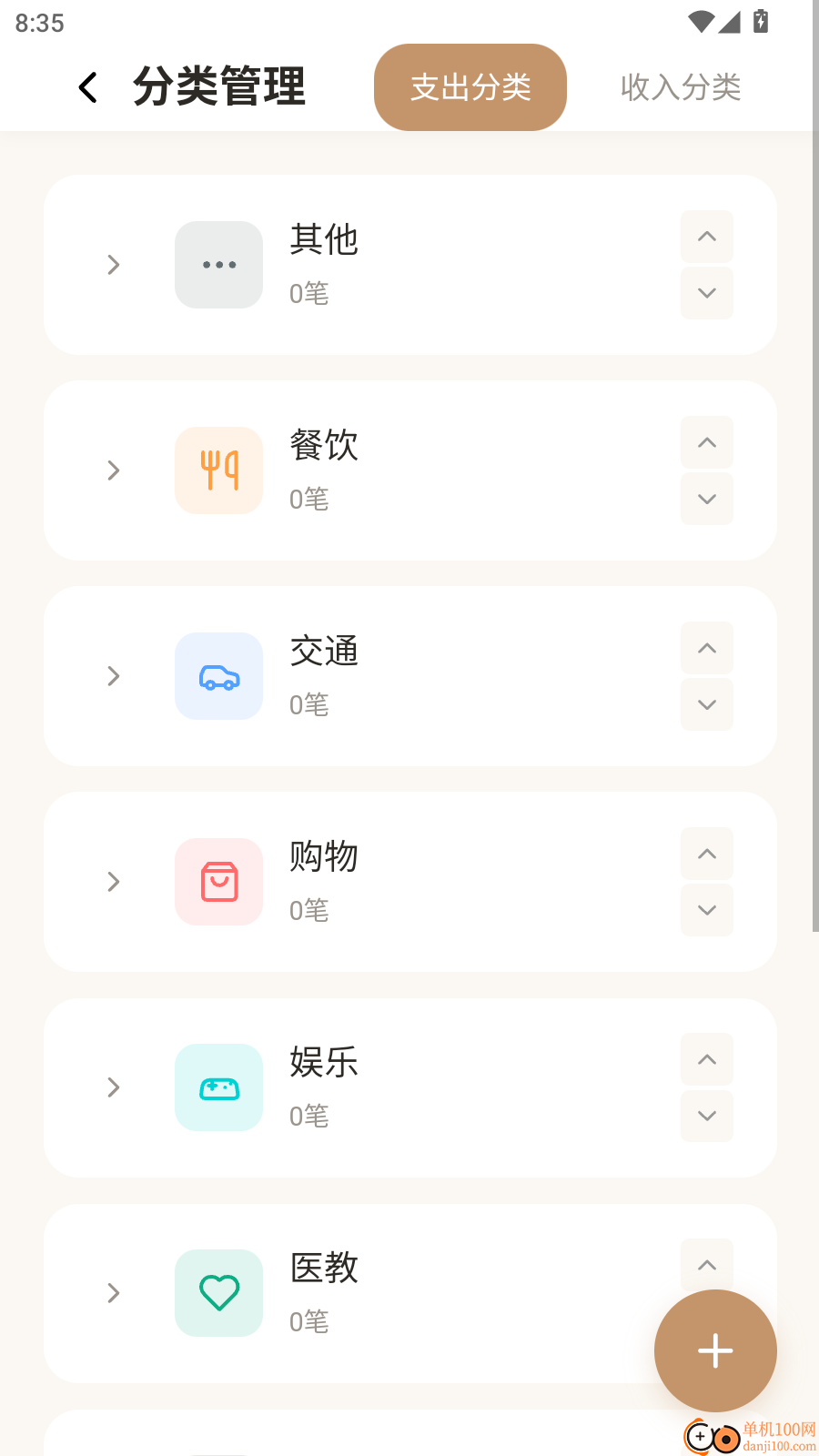Click the Wi-Fi icon in status bar
Viewport: 819px width, 1456px height.
click(x=700, y=23)
